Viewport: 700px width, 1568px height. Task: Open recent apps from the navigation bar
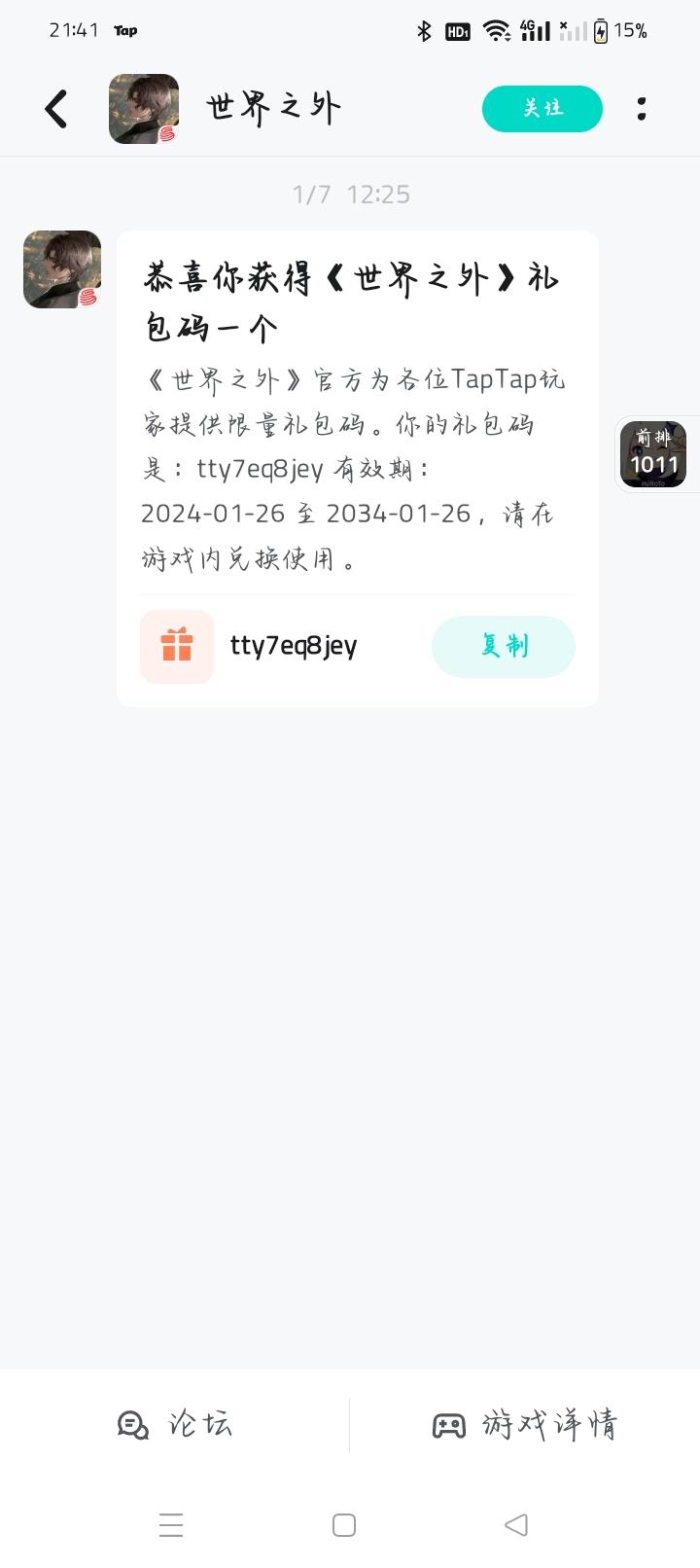click(171, 1524)
